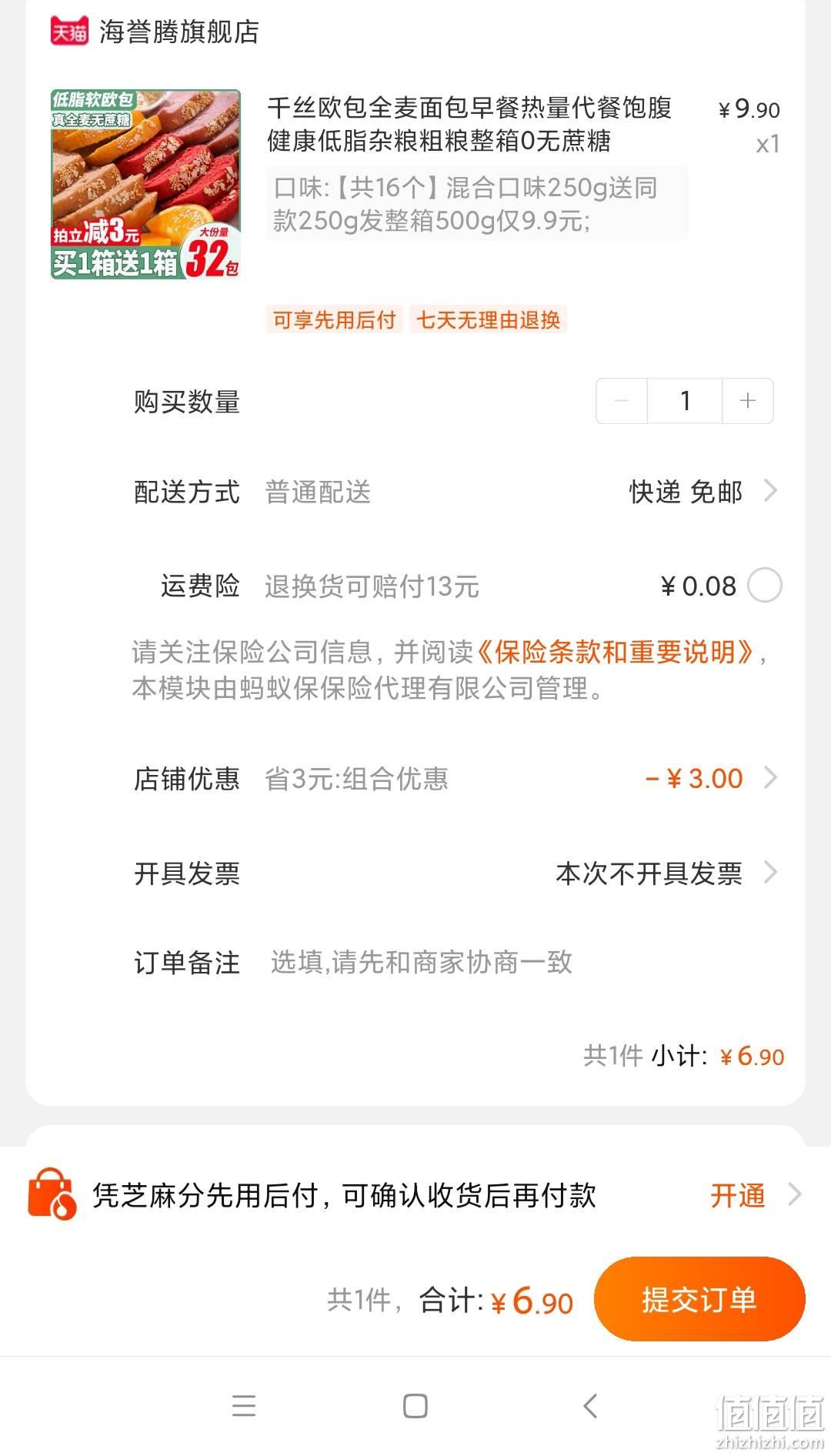Select the 运费险 shipping insurance option
Image resolution: width=831 pixels, height=1456 pixels.
(x=765, y=586)
